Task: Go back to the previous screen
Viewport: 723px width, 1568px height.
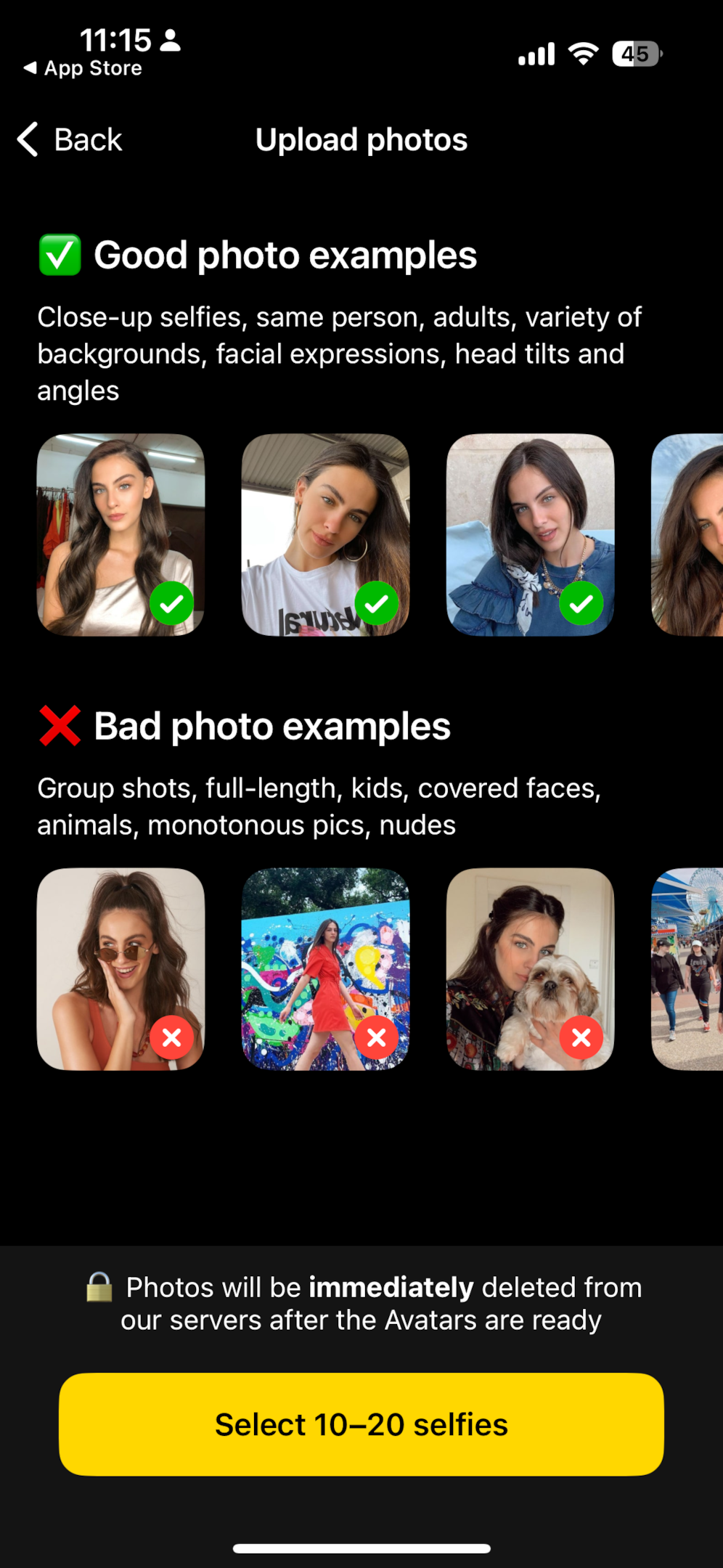Action: coord(70,139)
